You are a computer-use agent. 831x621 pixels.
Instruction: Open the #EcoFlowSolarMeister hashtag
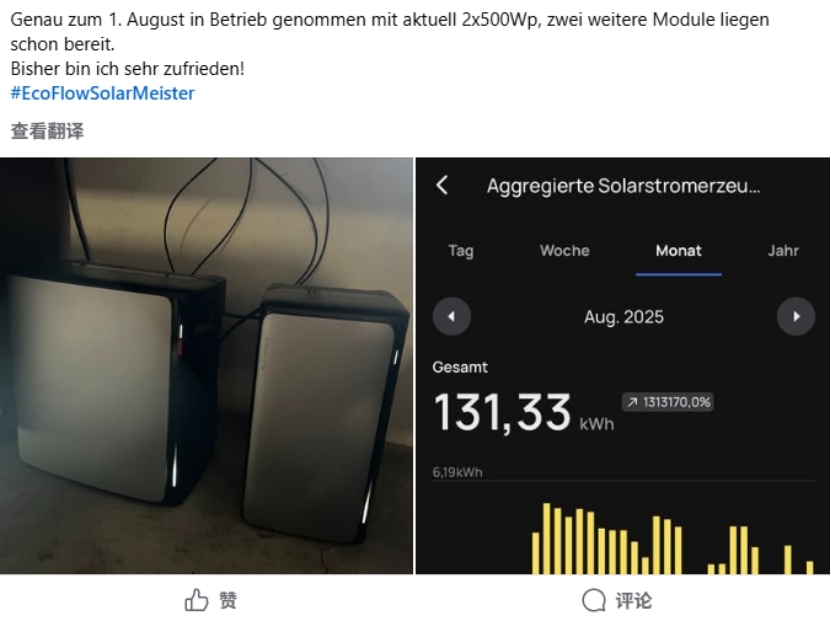point(102,94)
